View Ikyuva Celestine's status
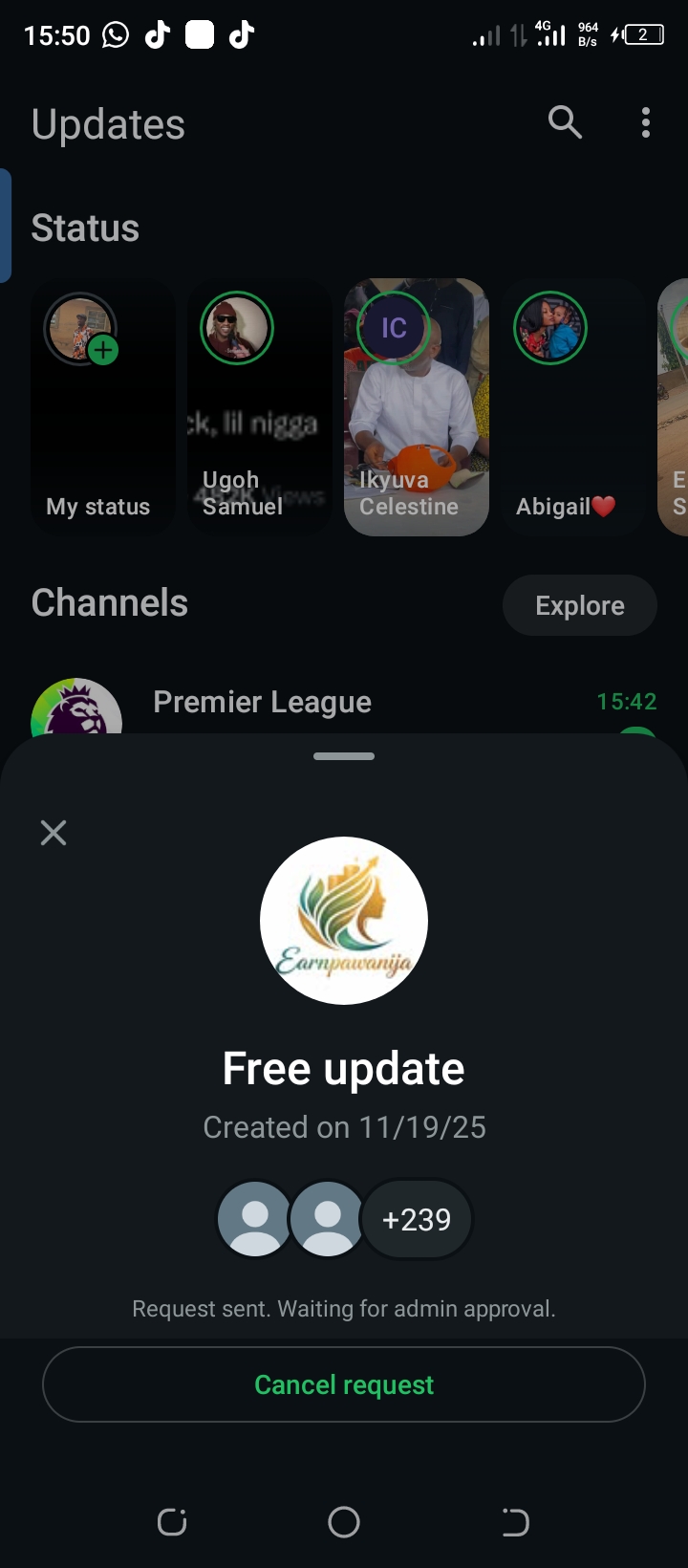Viewport: 688px width, 1568px height. click(416, 407)
